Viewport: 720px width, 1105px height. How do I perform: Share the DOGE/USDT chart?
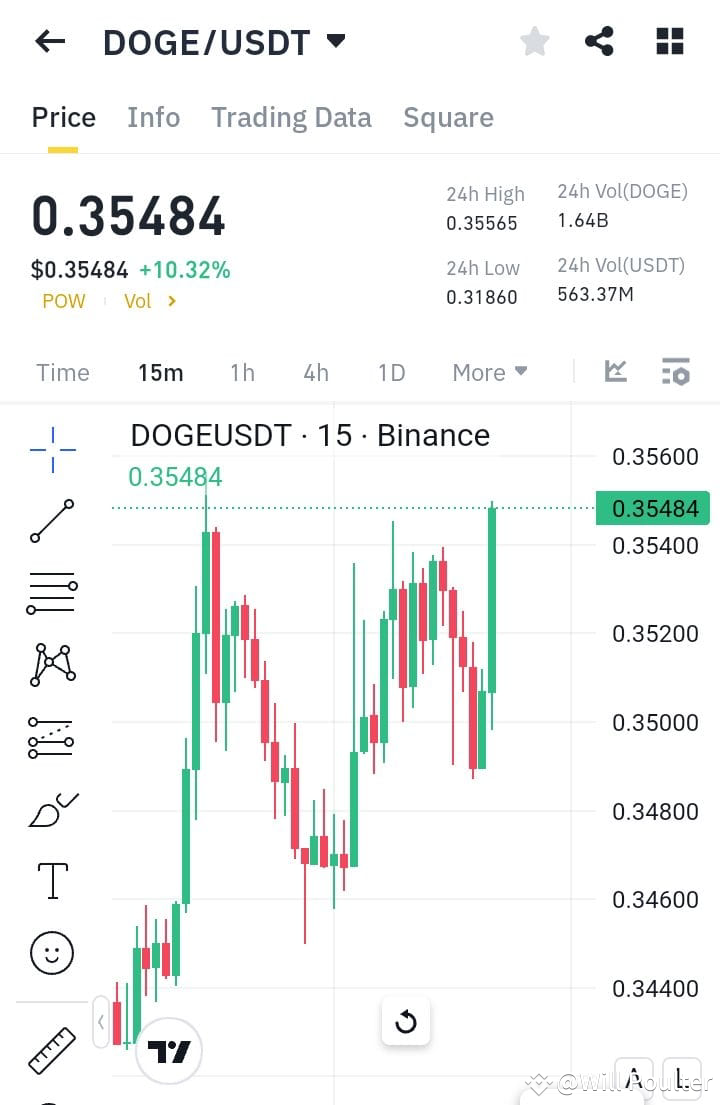pyautogui.click(x=600, y=41)
